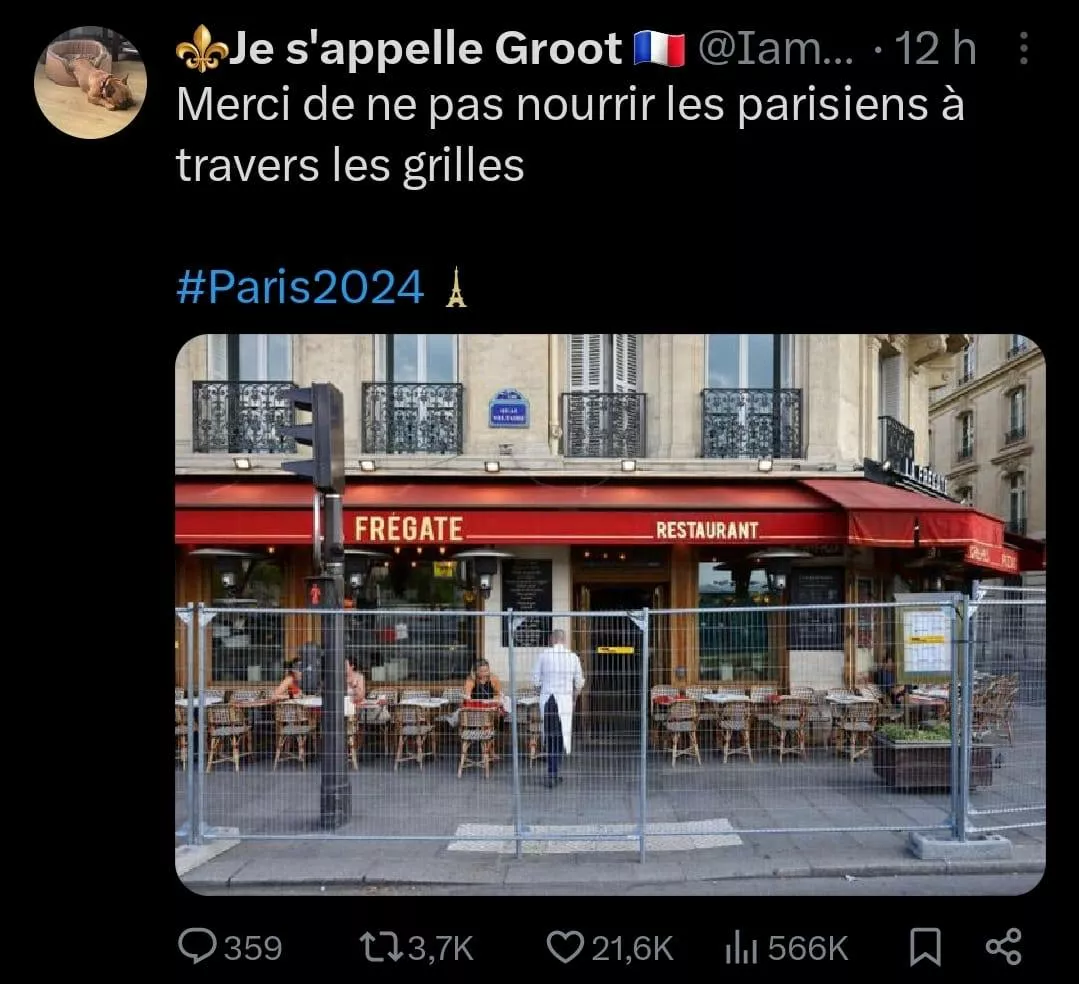The image size is (1079, 984).
Task: Open the #Paris2024 hashtag
Action: [x=300, y=288]
